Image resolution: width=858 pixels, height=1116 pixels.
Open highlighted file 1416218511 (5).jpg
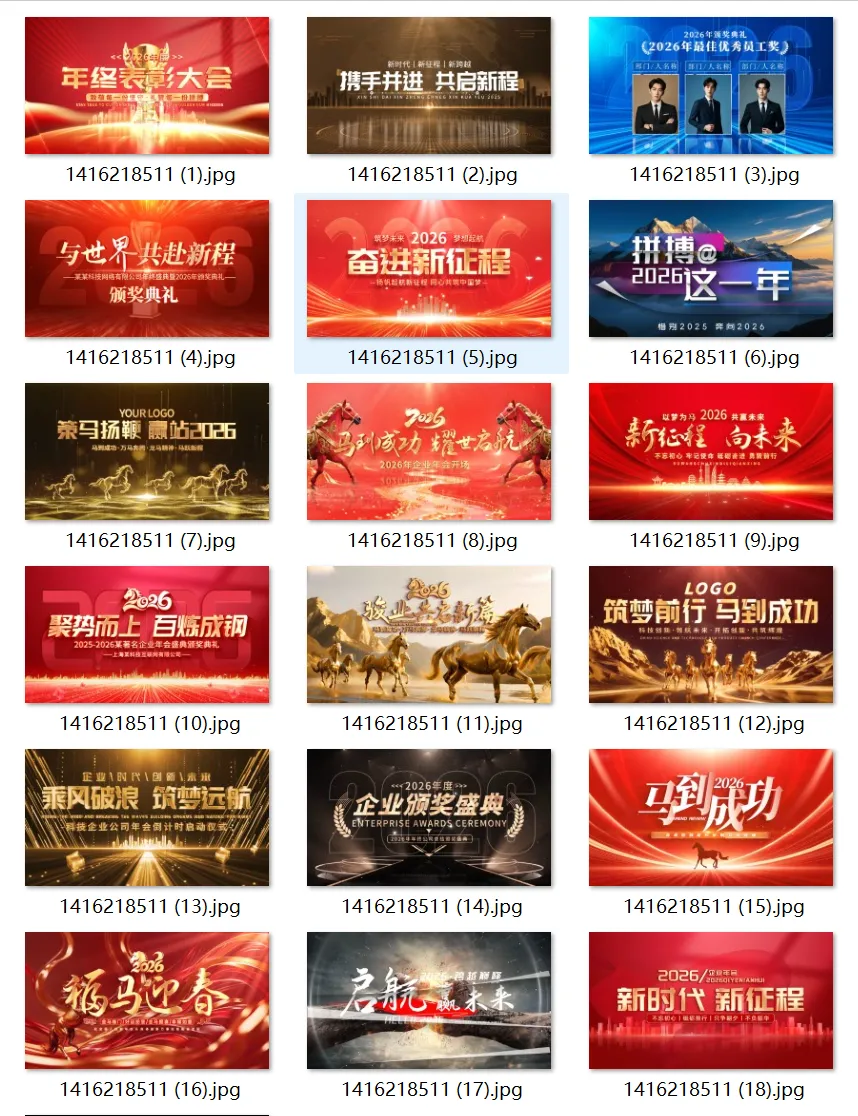tap(429, 269)
